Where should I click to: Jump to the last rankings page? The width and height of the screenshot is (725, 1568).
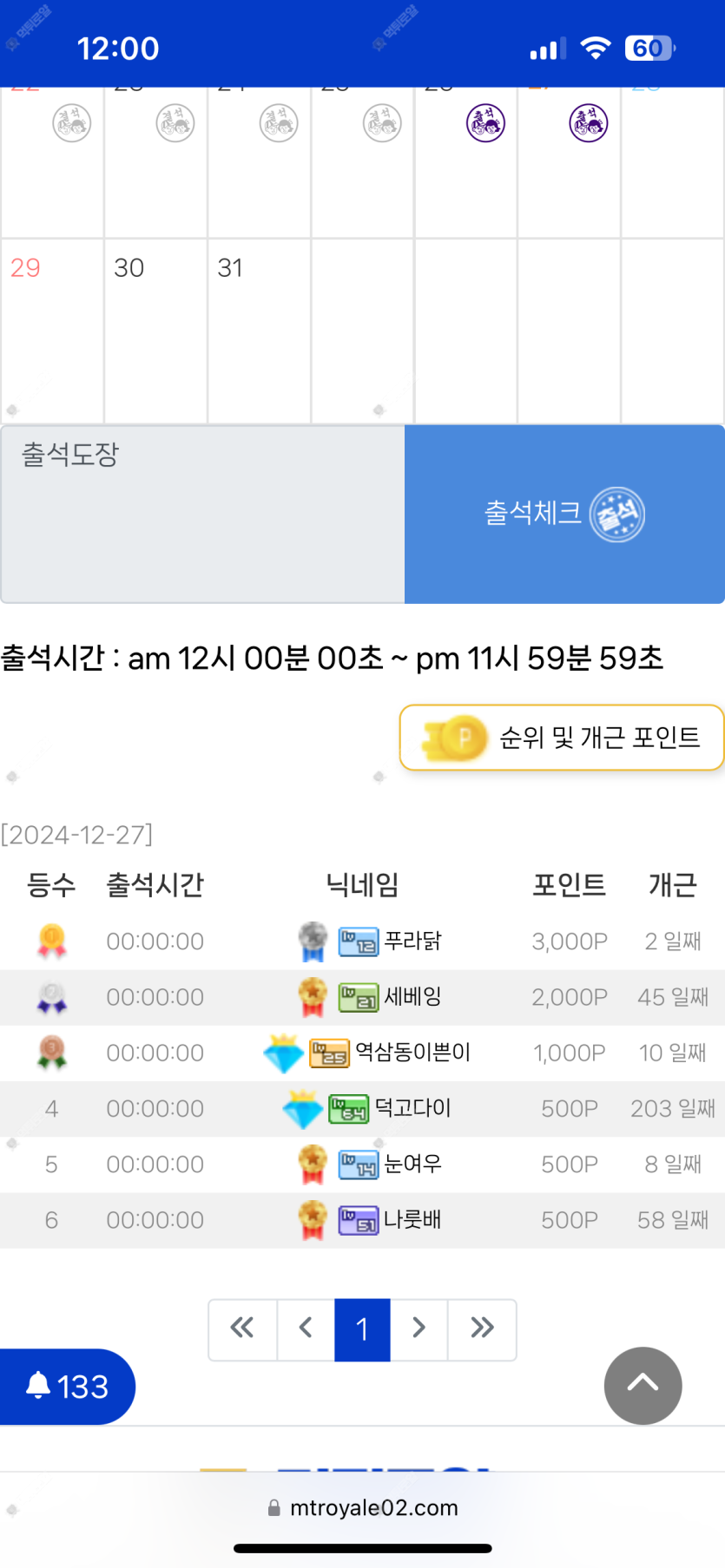(482, 1329)
